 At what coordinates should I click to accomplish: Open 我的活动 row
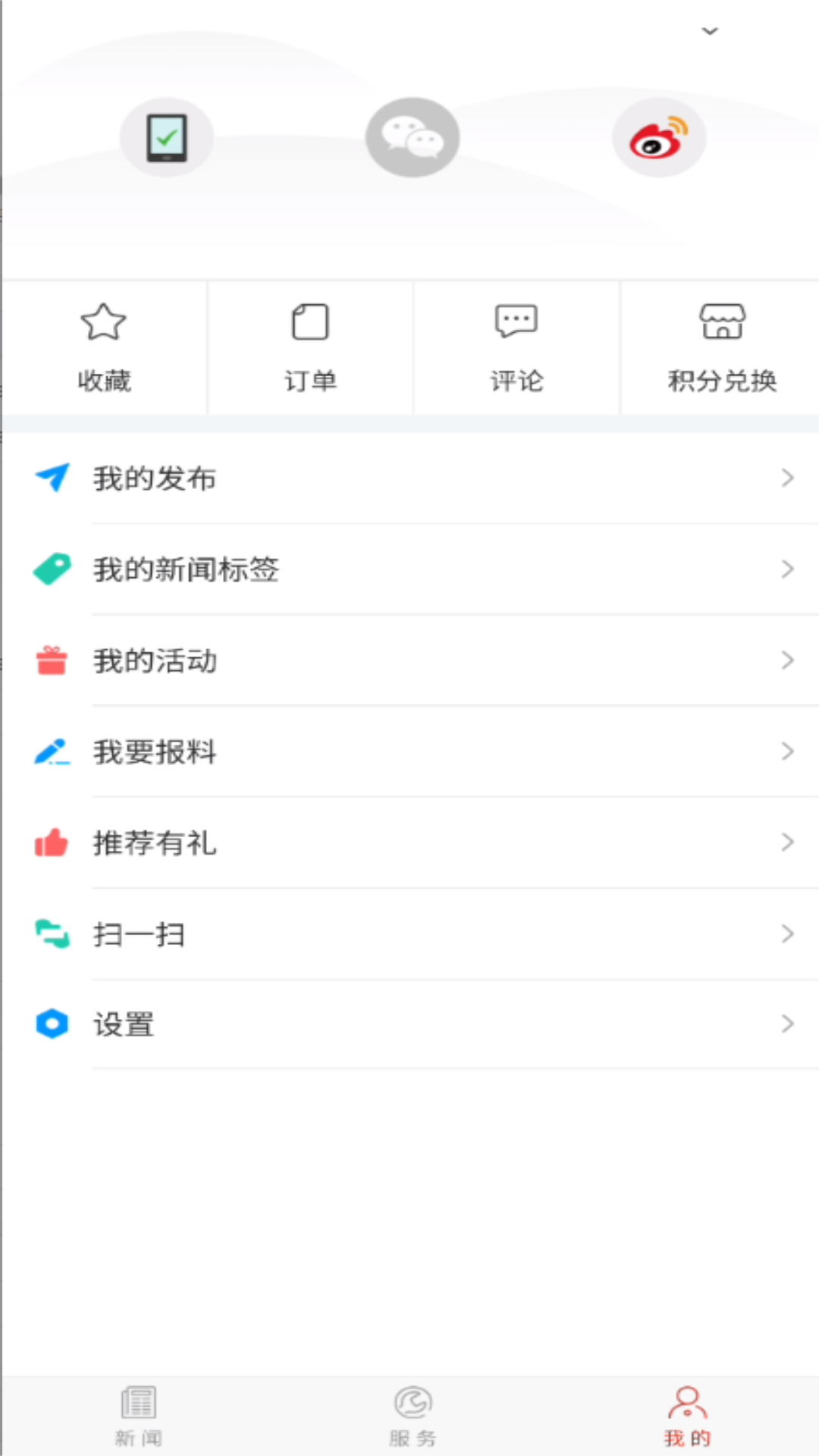coord(409,661)
